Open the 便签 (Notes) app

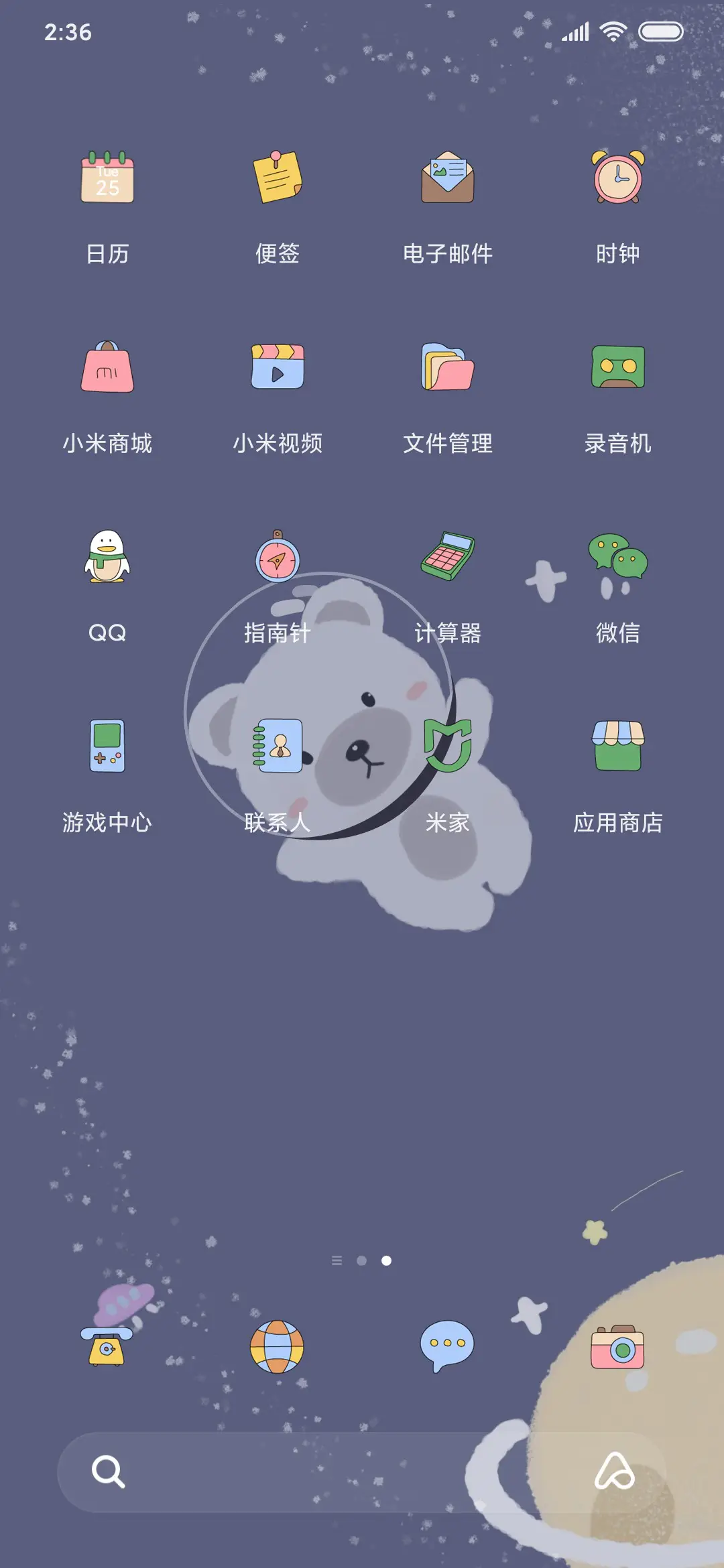(x=278, y=181)
